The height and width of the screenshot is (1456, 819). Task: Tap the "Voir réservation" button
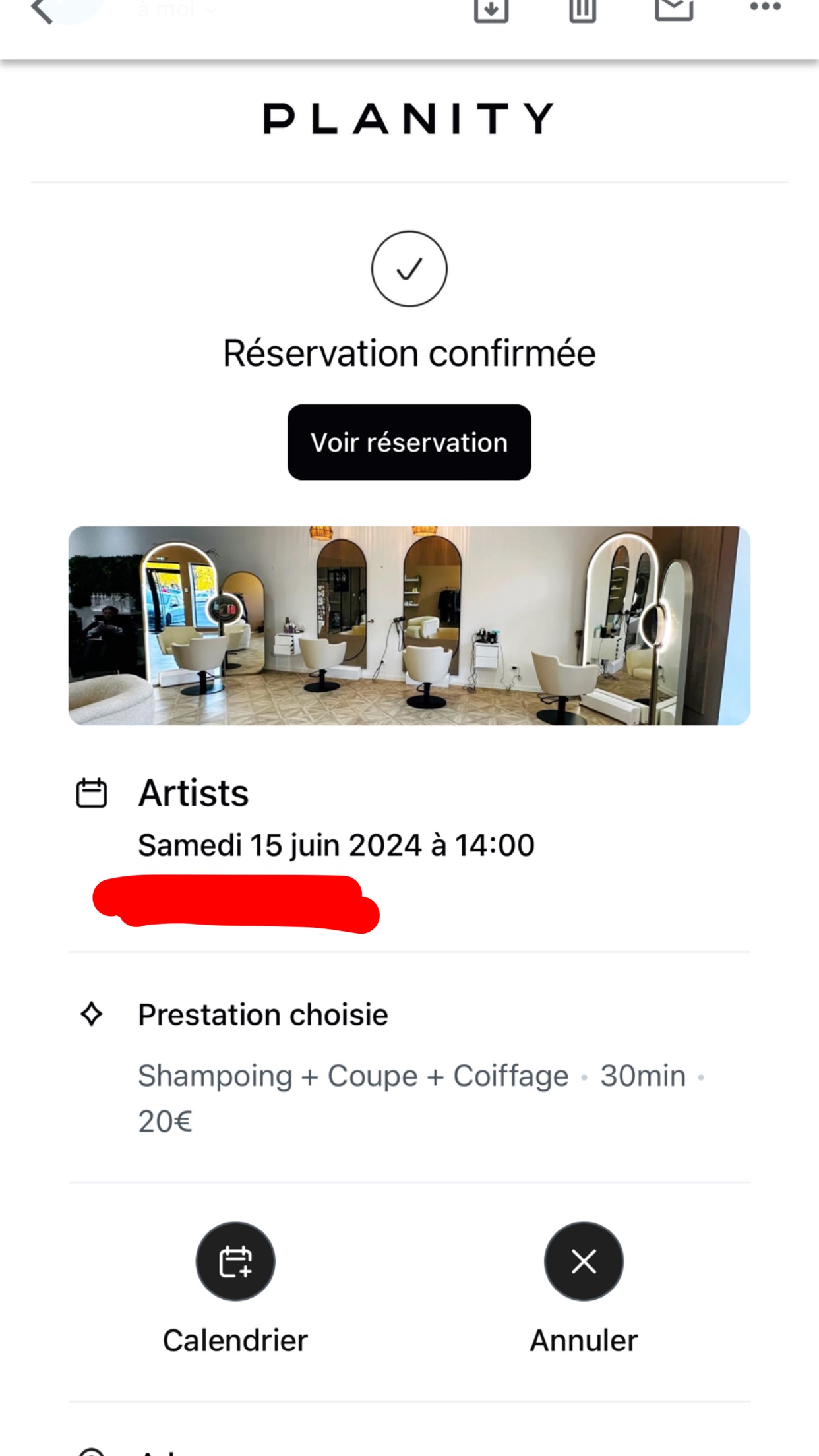coord(409,442)
